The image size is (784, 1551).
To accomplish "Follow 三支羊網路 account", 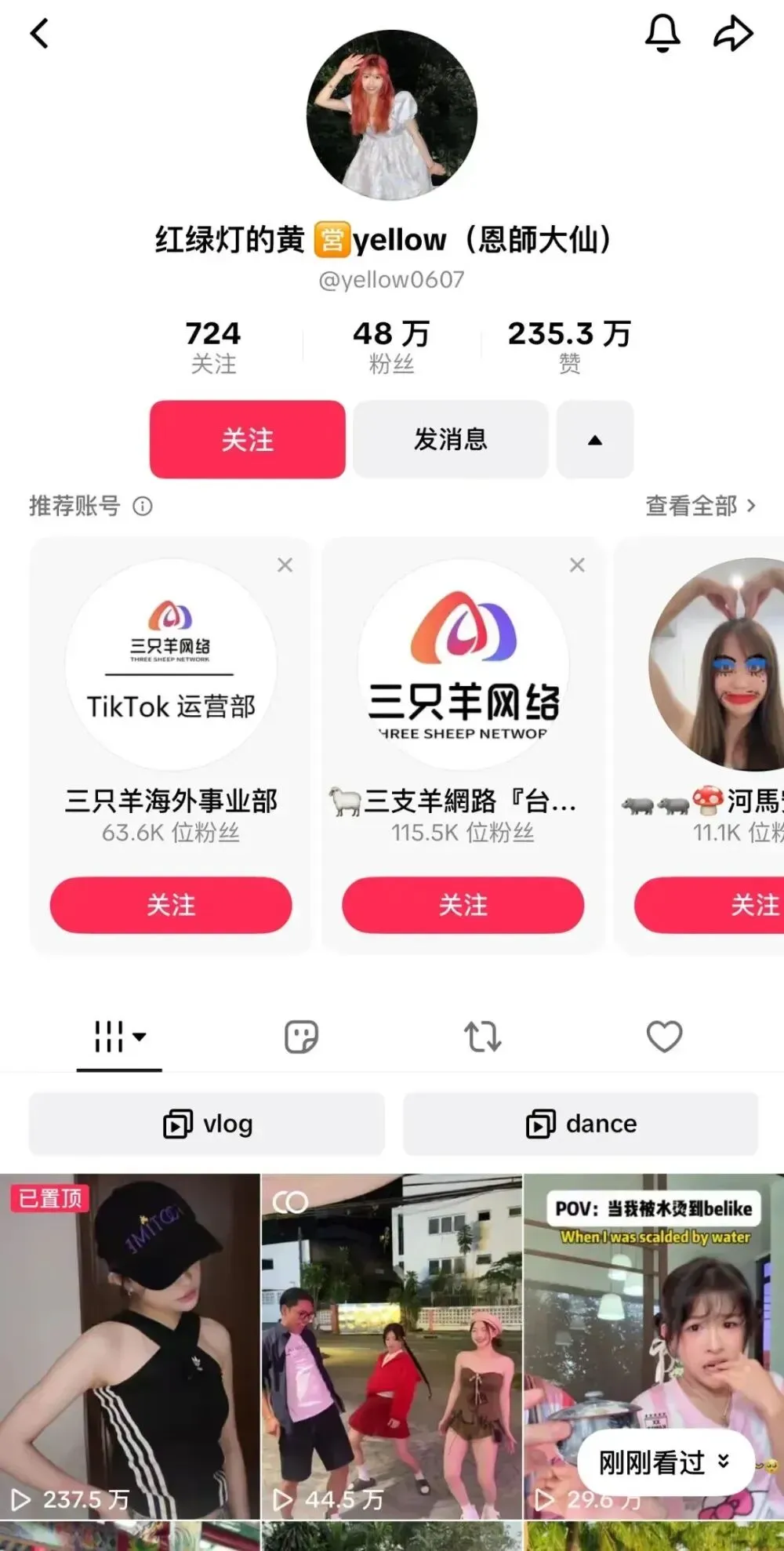I will [464, 906].
